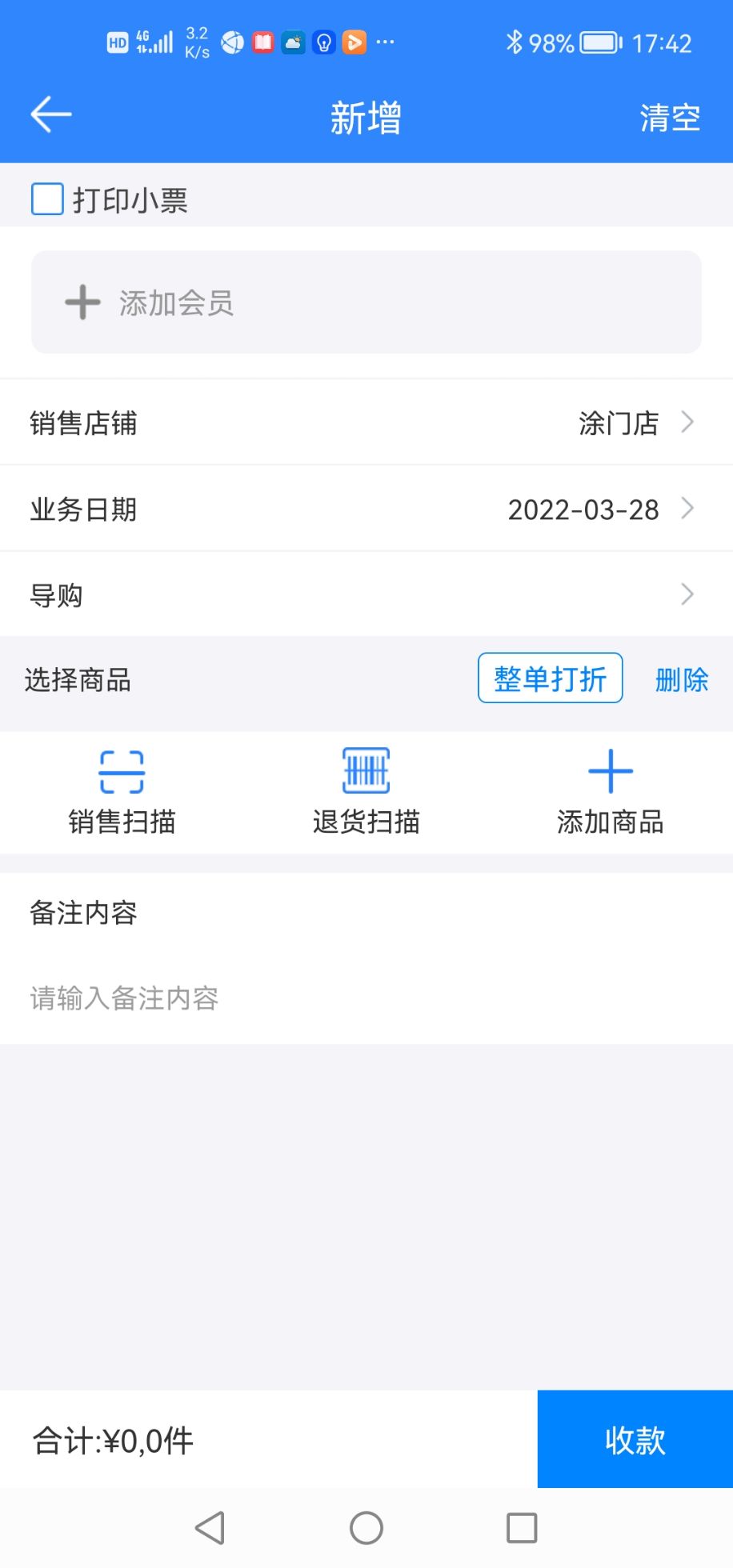Go back using the top-left arrow
Viewport: 733px width, 1568px height.
coord(51,115)
